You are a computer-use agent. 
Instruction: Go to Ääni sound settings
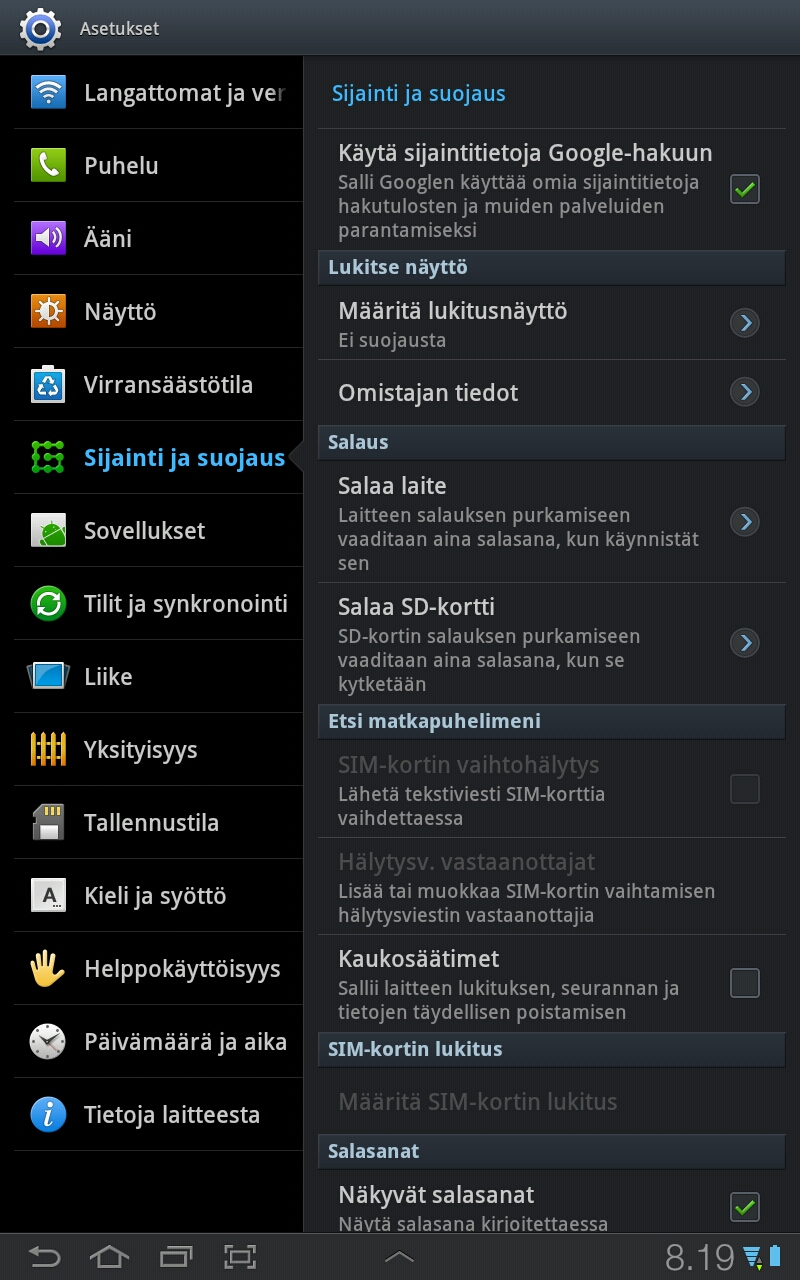(x=158, y=239)
